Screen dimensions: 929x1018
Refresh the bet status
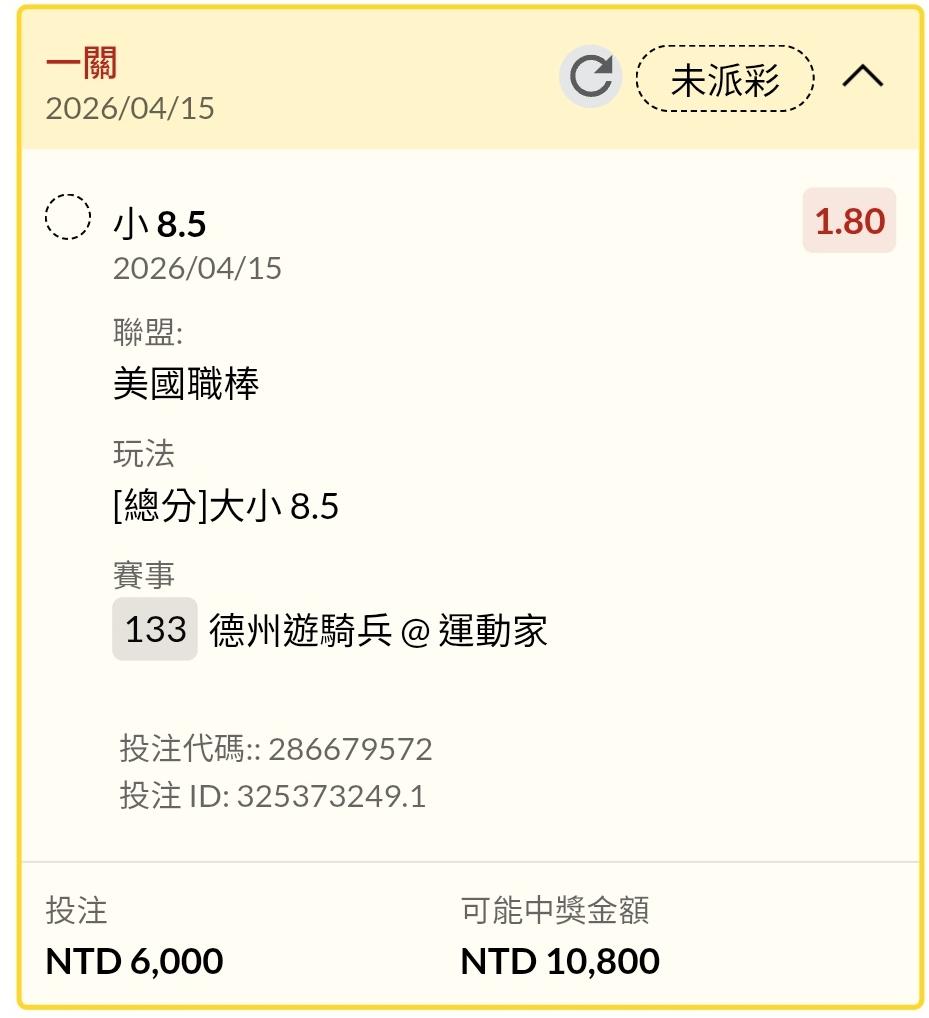[590, 77]
